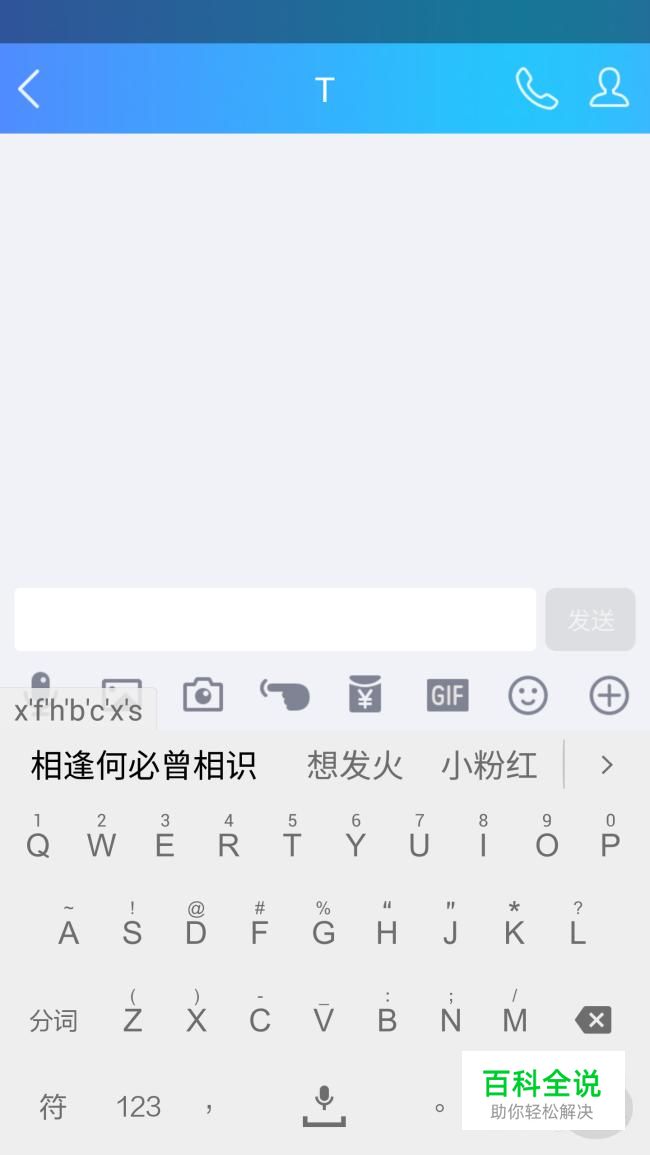The image size is (650, 1155).
Task: Choose the candidate word 想发火
Action: (x=355, y=765)
